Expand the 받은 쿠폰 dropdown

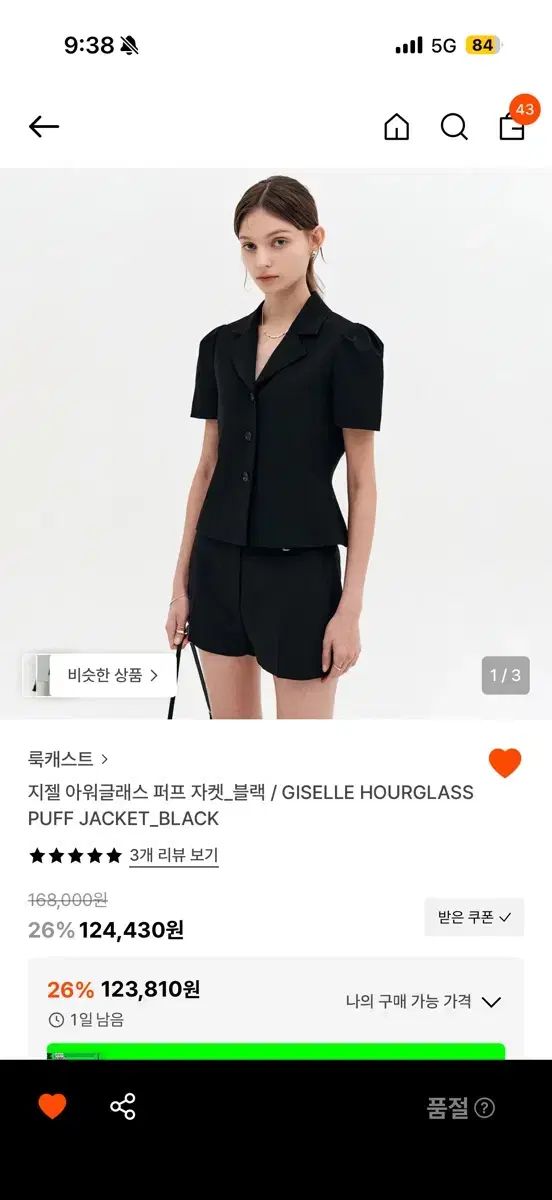tap(474, 916)
